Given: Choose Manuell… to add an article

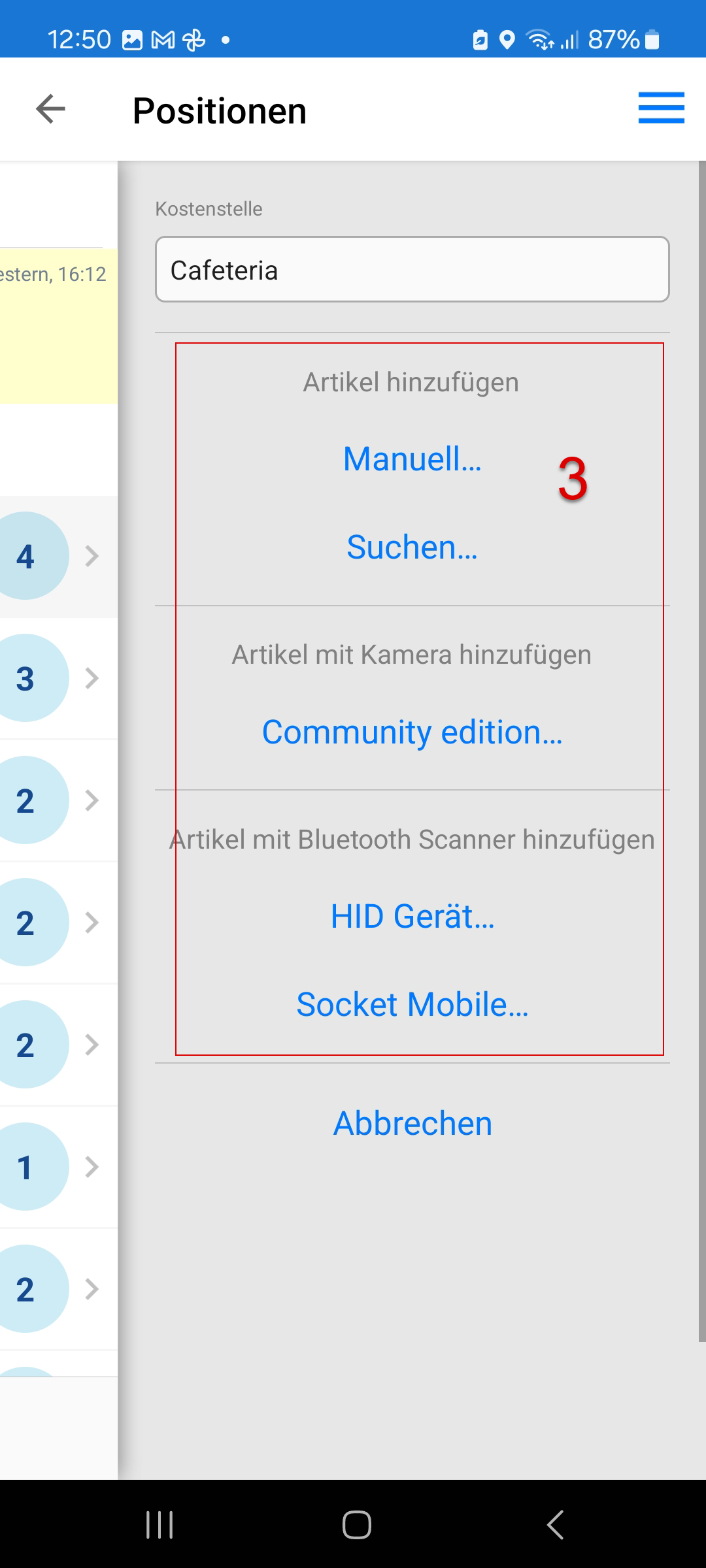Looking at the screenshot, I should [x=412, y=459].
